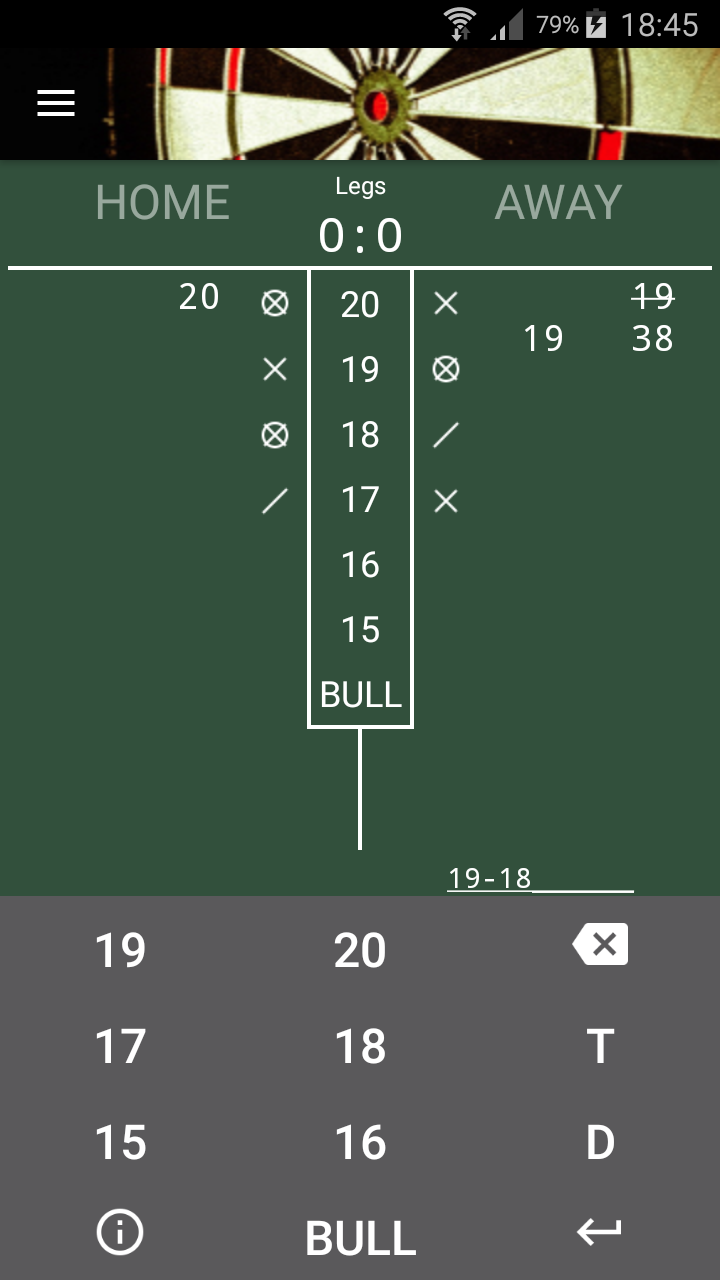The height and width of the screenshot is (1280, 720).
Task: Confirm score with enter arrow
Action: click(600, 1233)
